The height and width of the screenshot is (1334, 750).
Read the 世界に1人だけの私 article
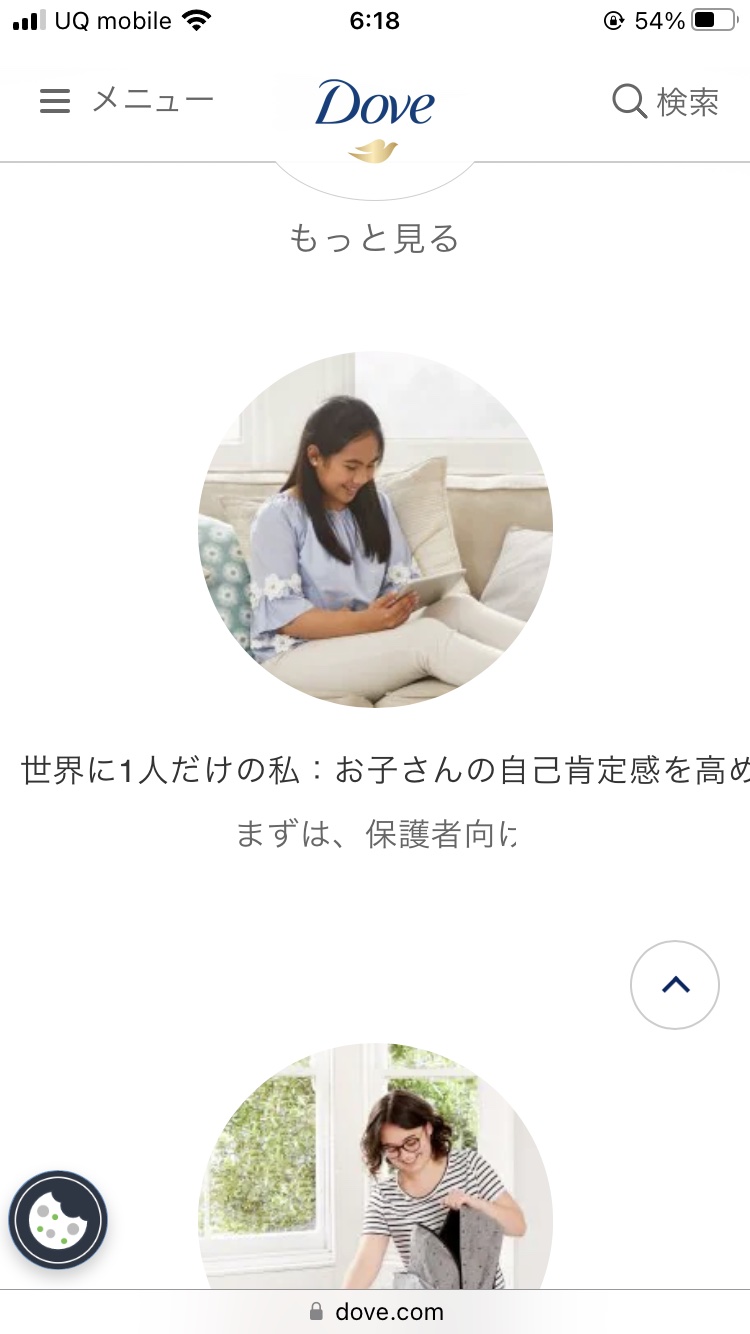click(385, 771)
